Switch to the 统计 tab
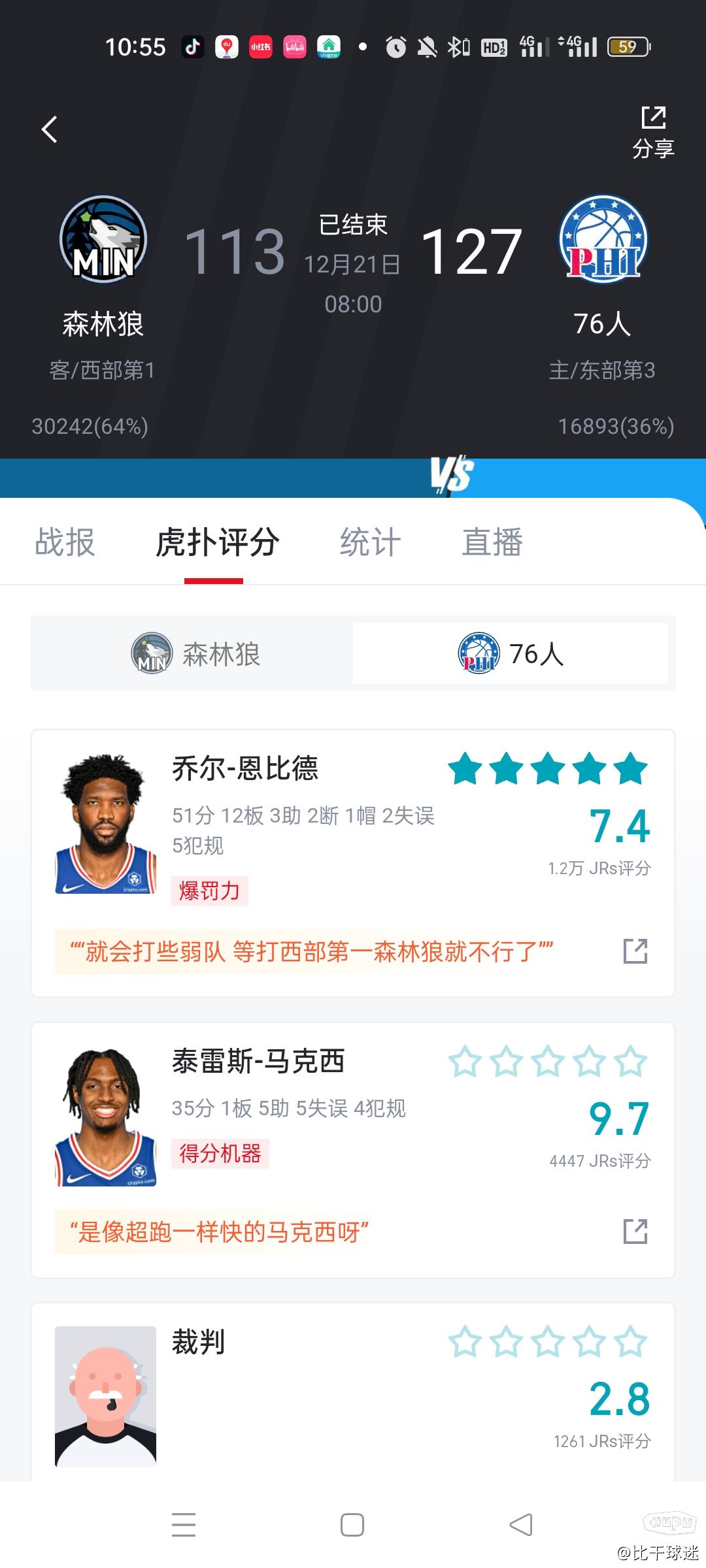 [370, 542]
